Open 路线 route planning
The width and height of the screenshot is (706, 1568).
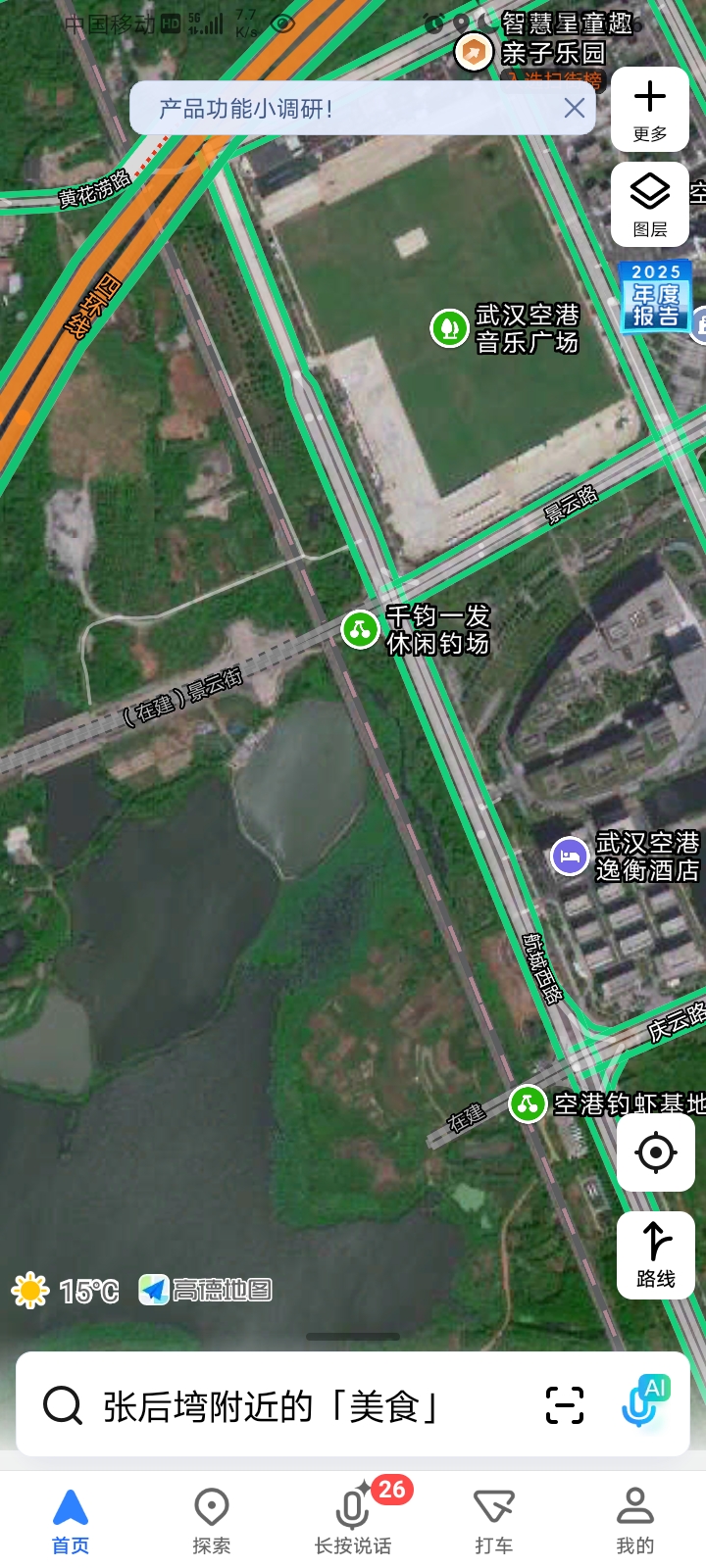655,1253
